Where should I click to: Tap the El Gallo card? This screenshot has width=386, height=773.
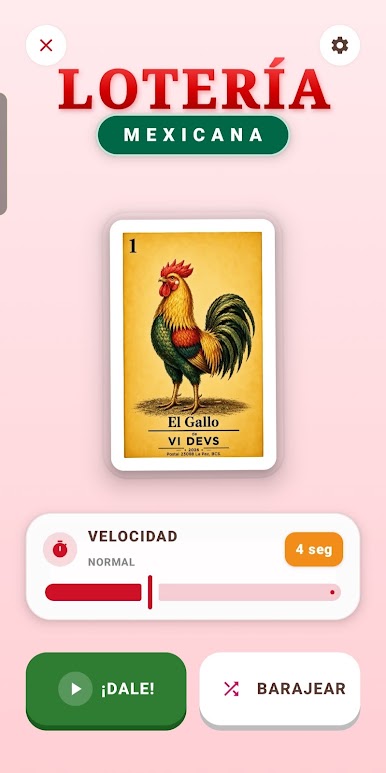click(193, 345)
